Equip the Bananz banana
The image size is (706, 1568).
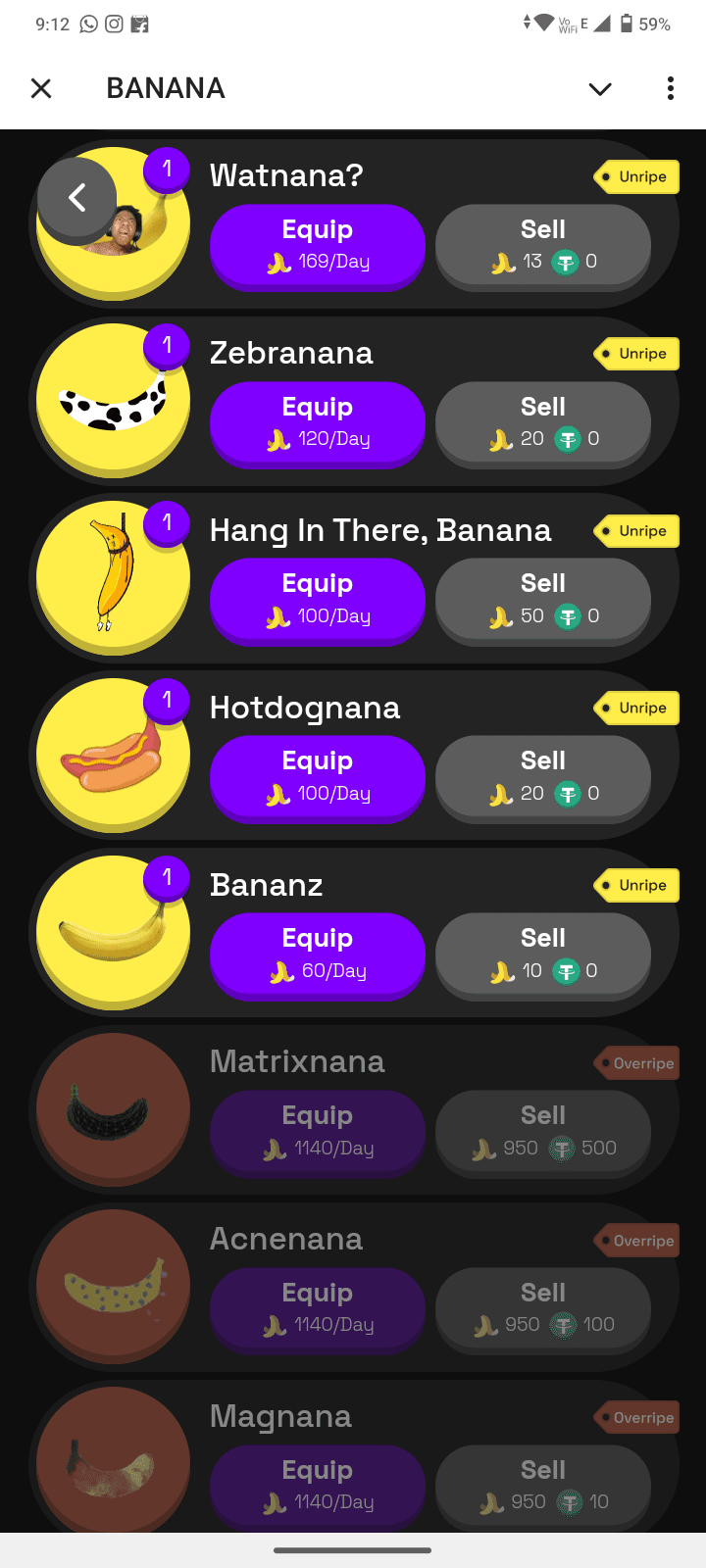tap(318, 954)
